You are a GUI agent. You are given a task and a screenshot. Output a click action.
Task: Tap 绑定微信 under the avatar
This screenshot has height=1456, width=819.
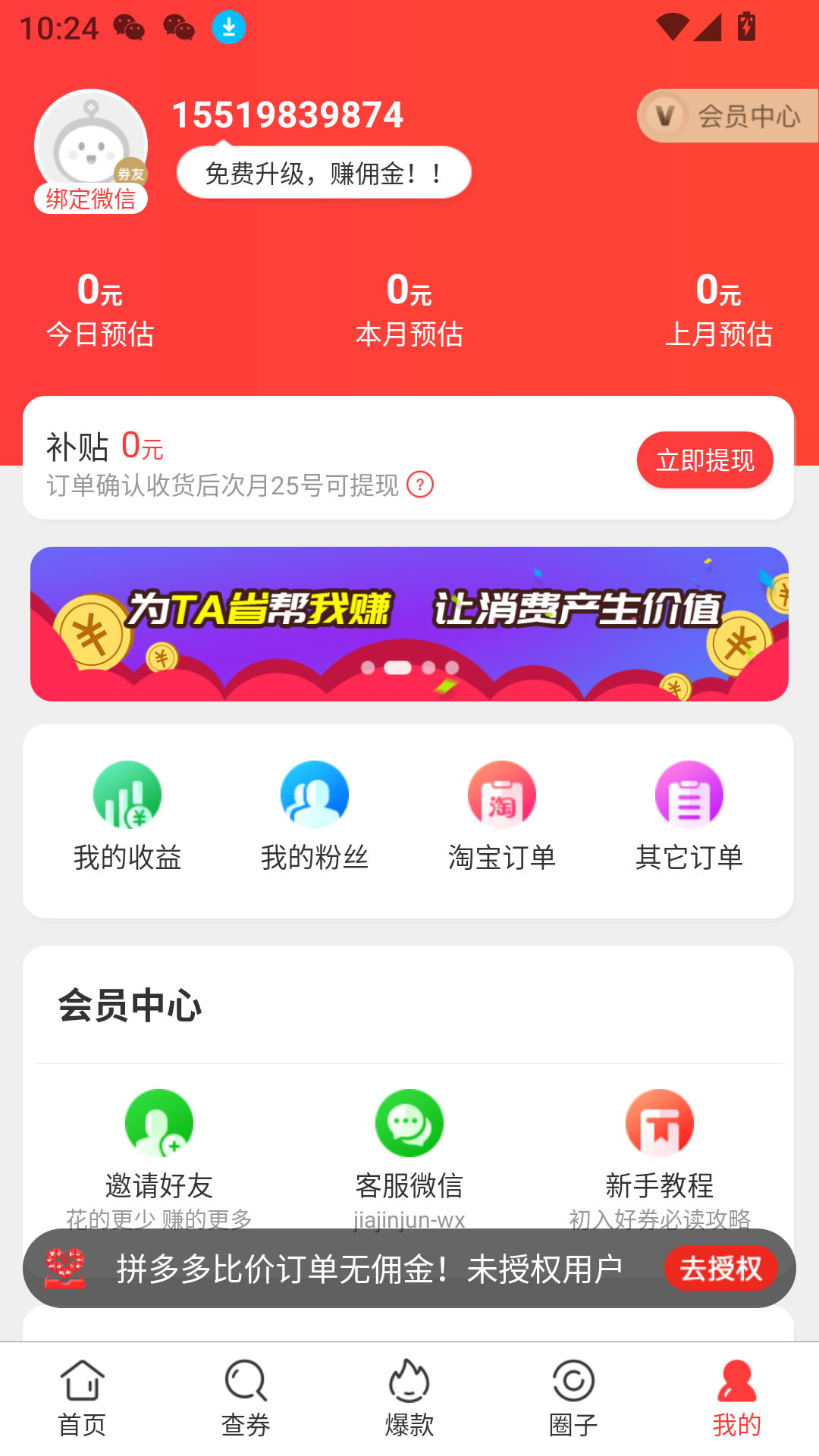point(91,199)
